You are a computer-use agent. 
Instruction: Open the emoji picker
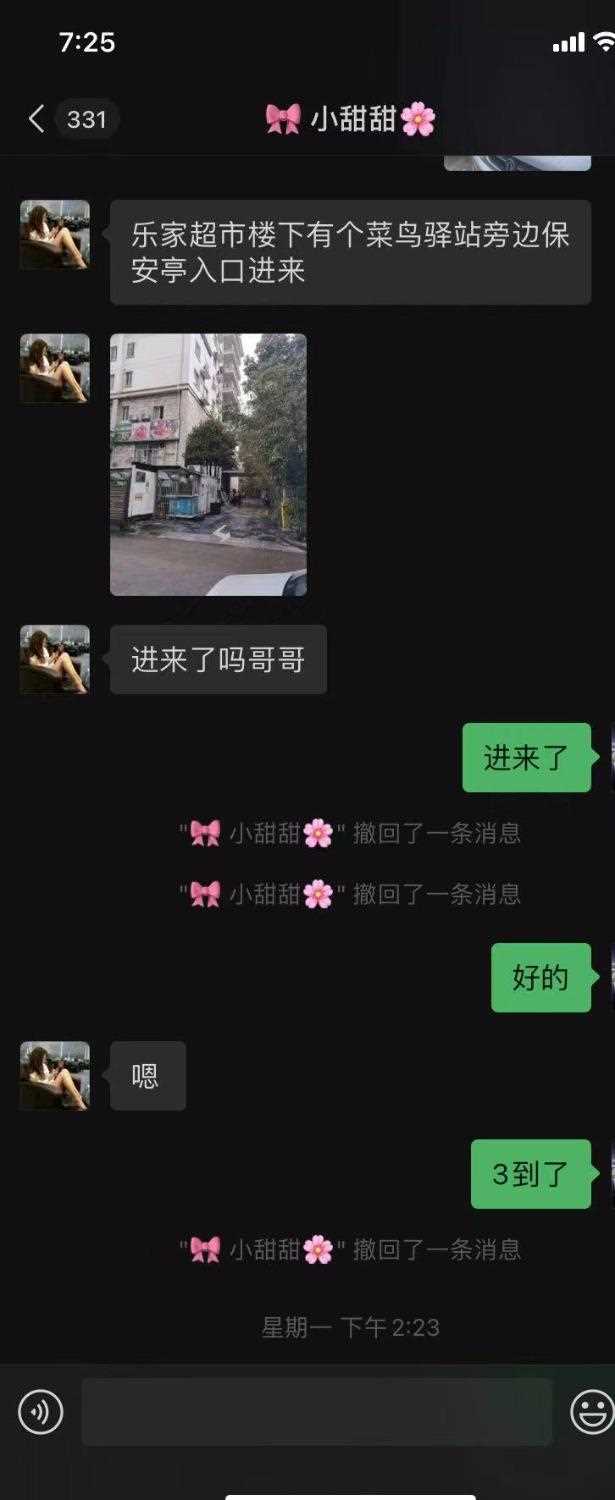coord(592,1412)
